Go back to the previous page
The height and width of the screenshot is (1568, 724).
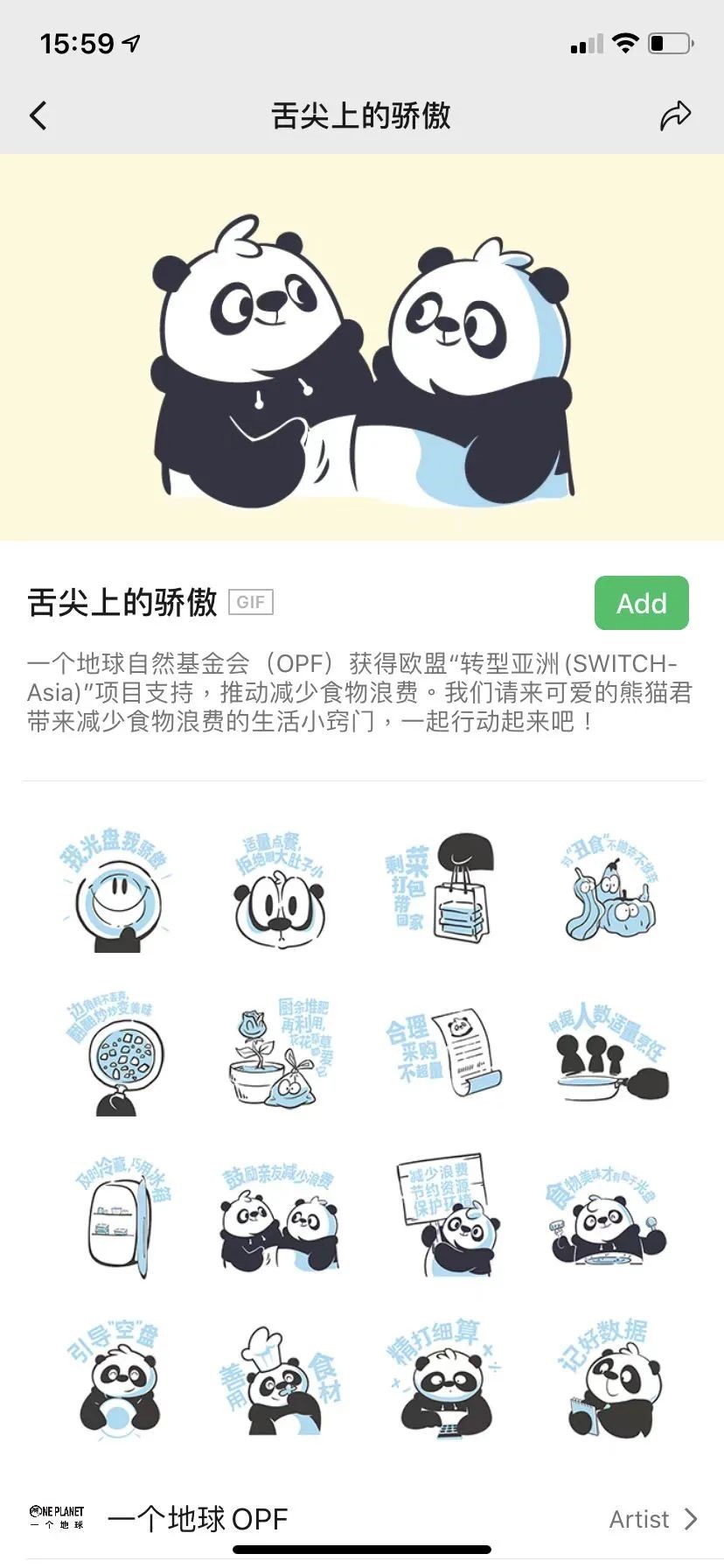pyautogui.click(x=38, y=115)
